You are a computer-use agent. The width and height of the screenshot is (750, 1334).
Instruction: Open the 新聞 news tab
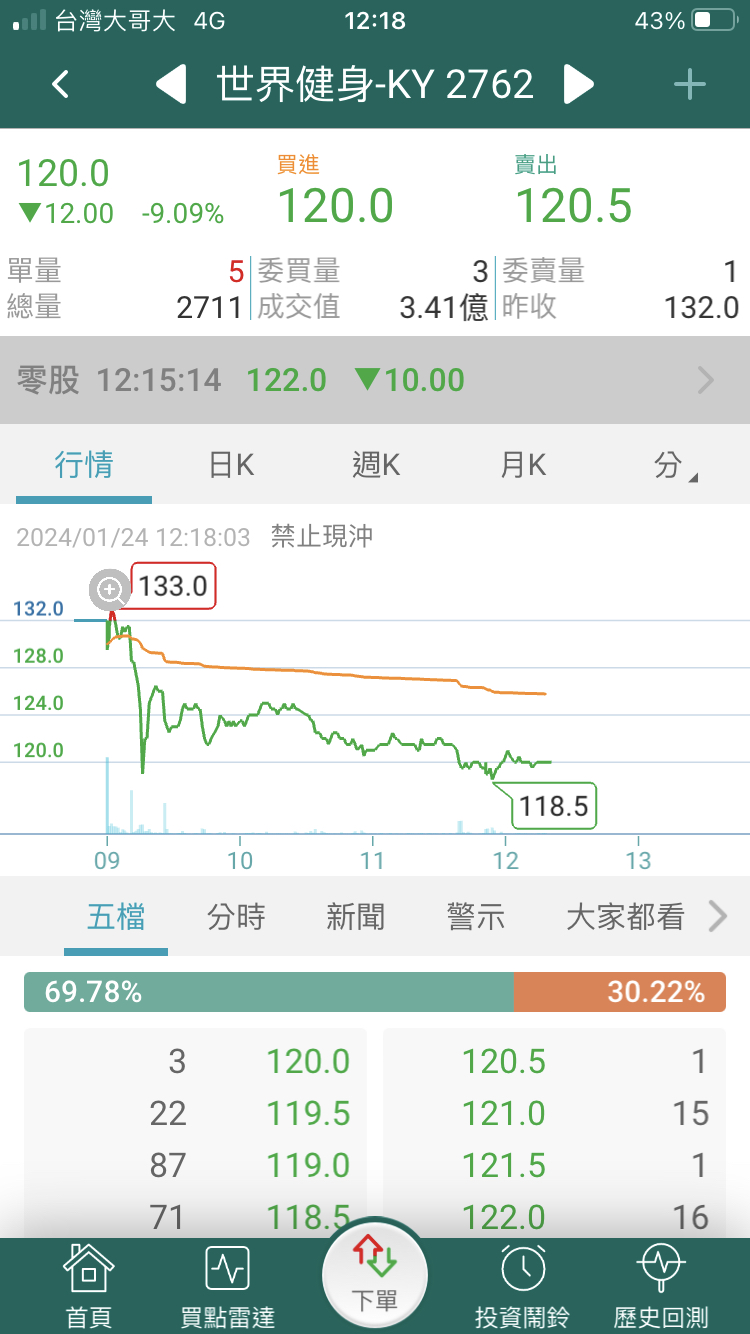356,916
